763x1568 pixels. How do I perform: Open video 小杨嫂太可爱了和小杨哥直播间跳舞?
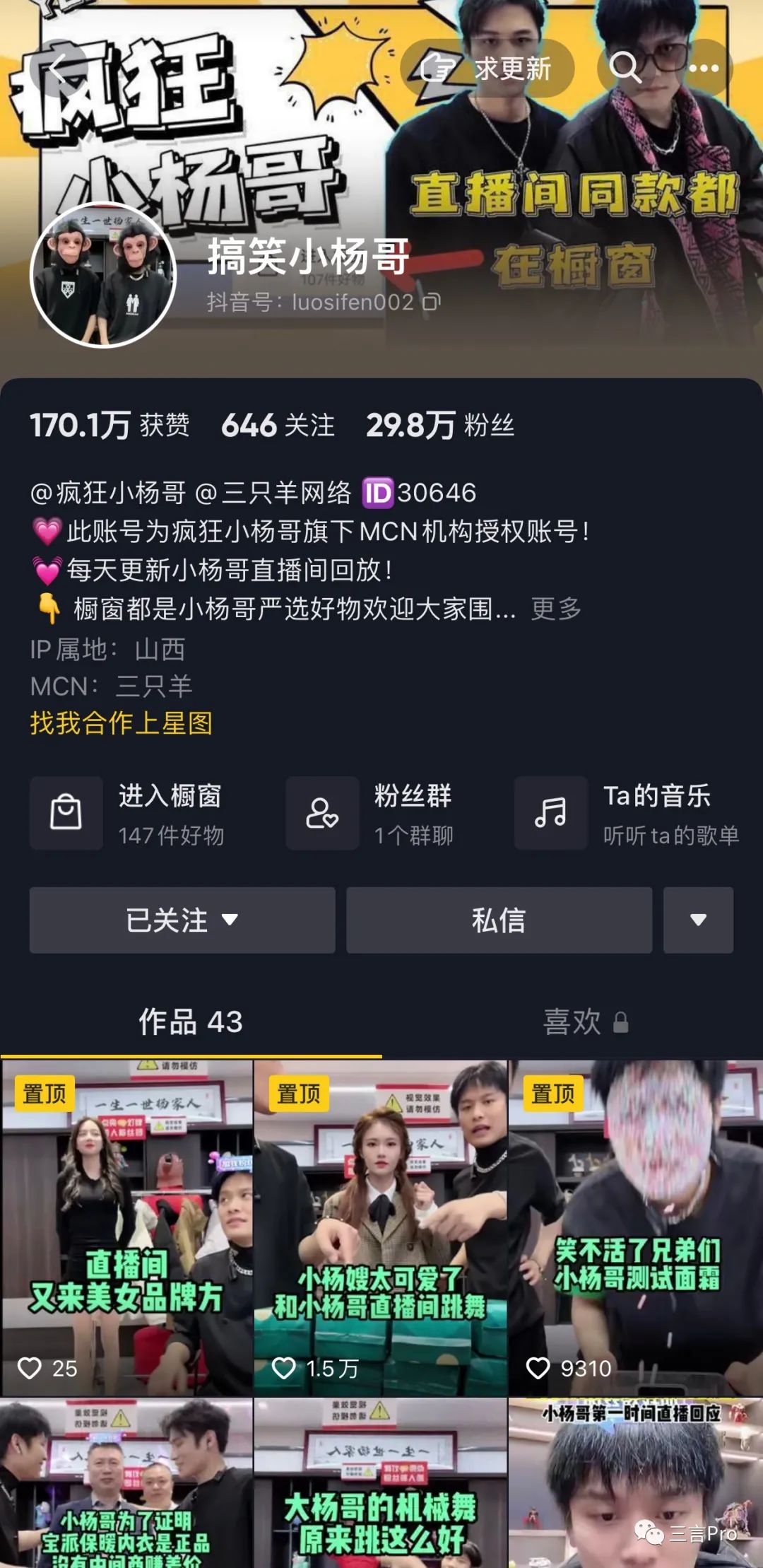pos(381,1227)
